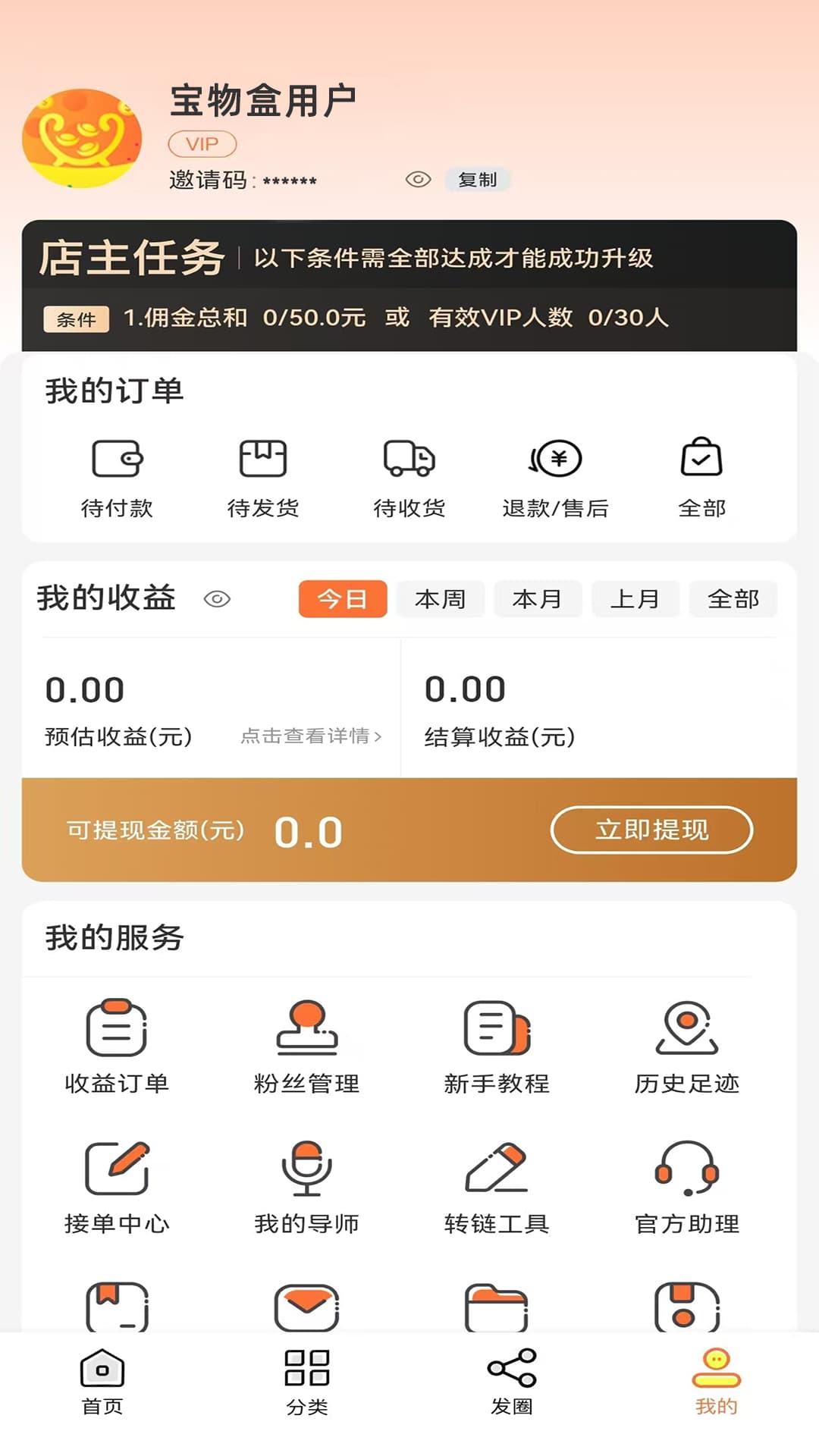Screen dimensions: 819x1456
Task: Tap the 立即提现 withdraw button
Action: point(651,830)
